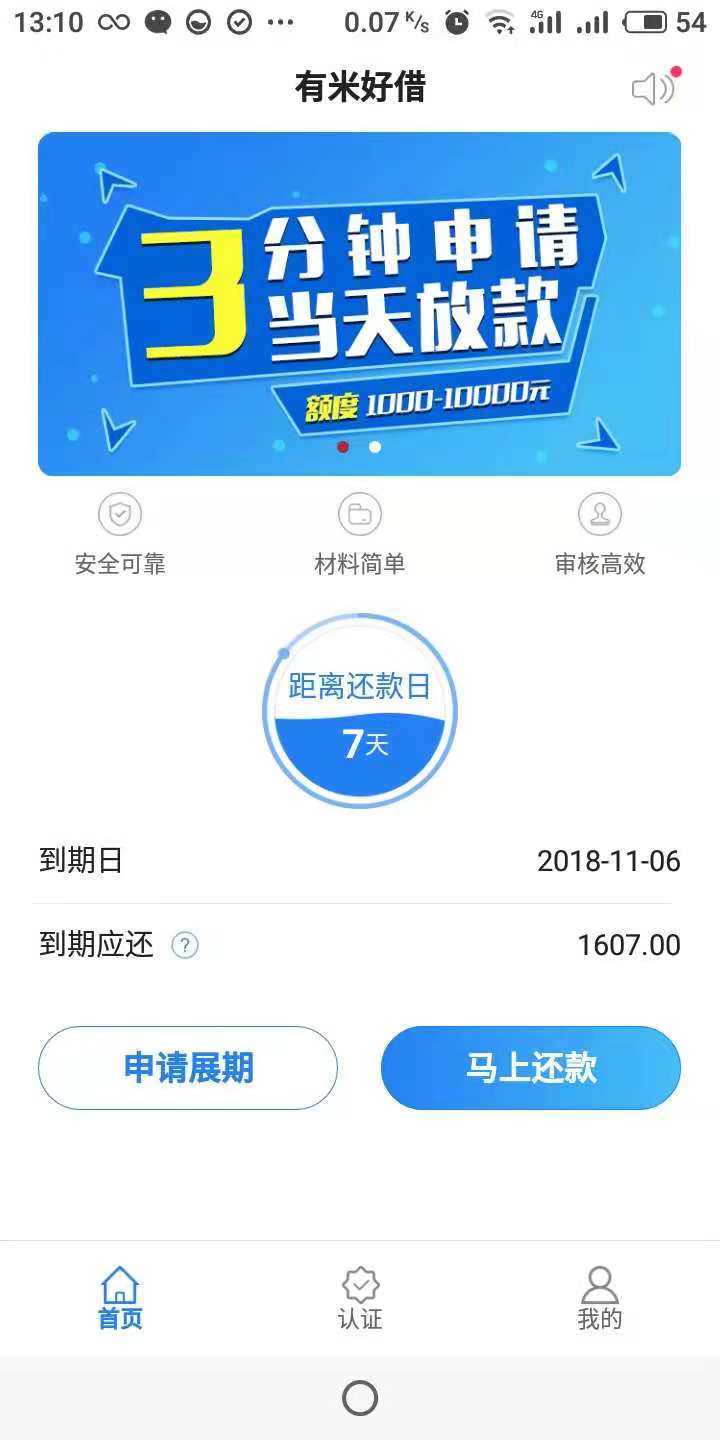The height and width of the screenshot is (1440, 720).
Task: Go to the system home button
Action: 360,1398
